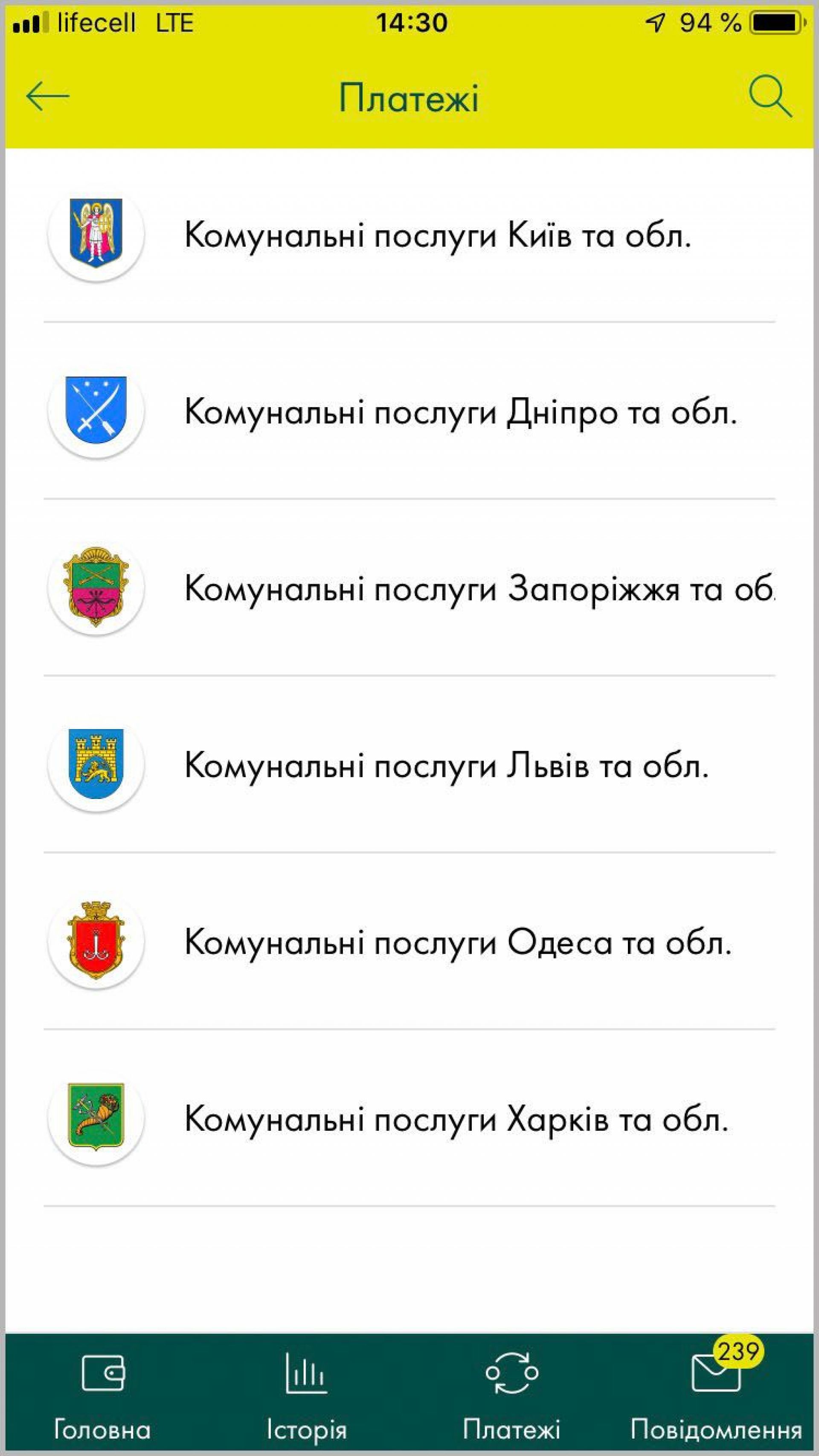
Task: Open Комунальні послуги Київ та обл.
Action: (x=437, y=234)
